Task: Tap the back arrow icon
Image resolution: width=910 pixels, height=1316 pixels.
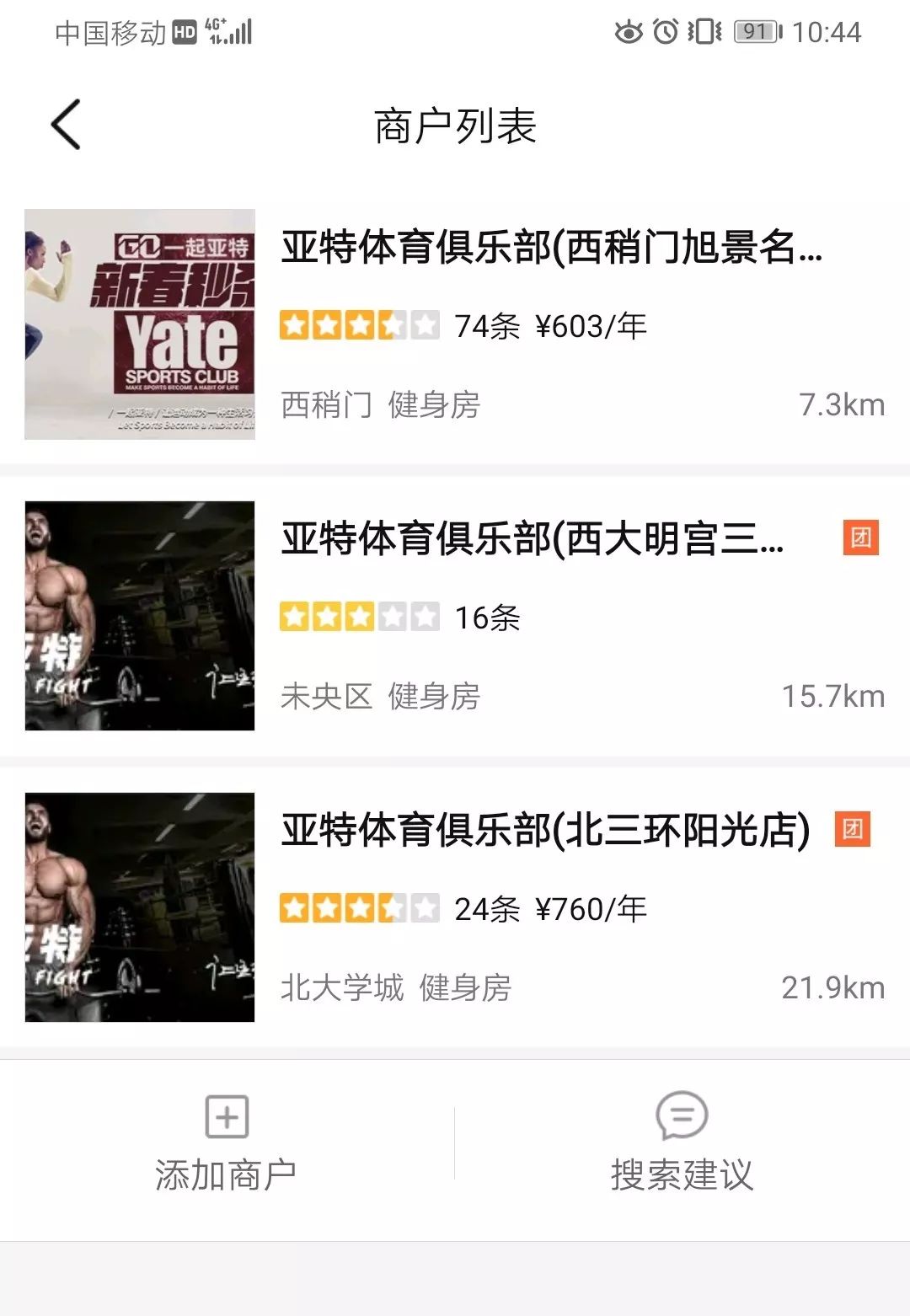Action: point(66,124)
